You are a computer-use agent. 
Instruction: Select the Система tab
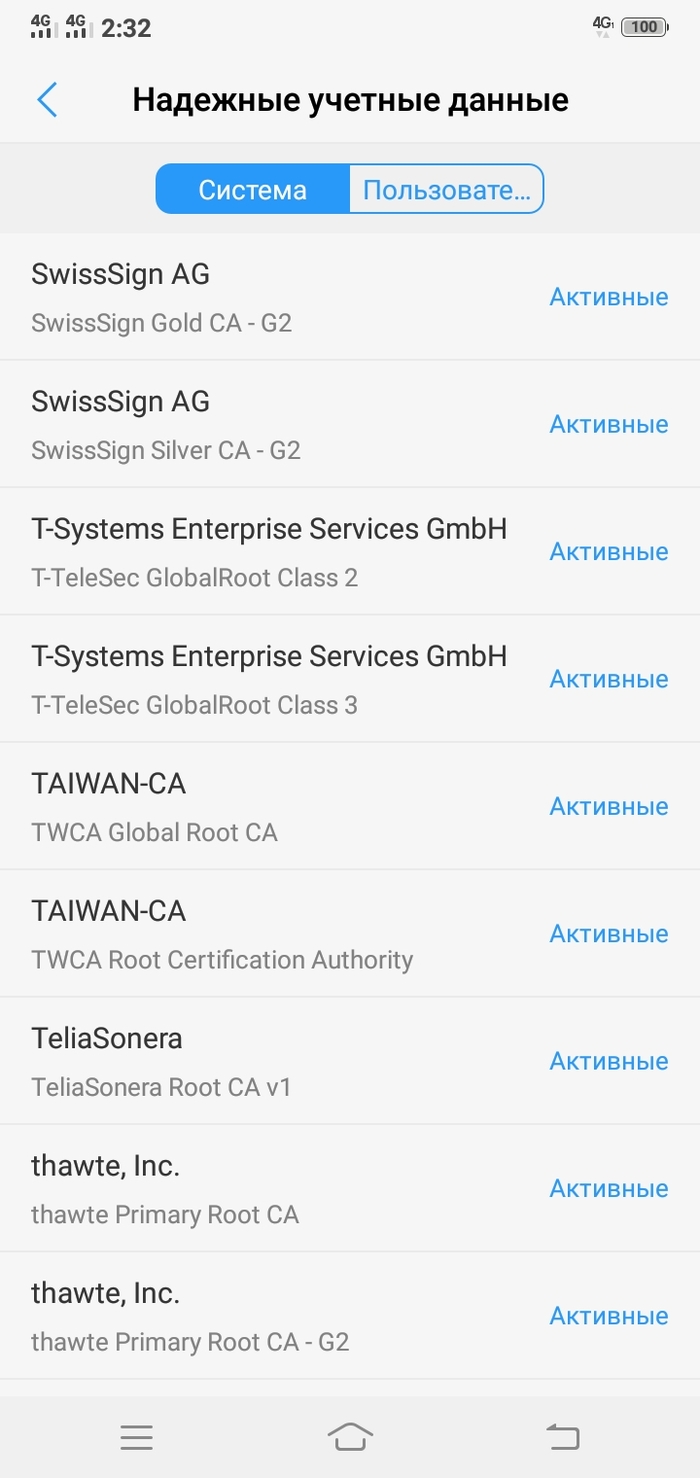252,189
